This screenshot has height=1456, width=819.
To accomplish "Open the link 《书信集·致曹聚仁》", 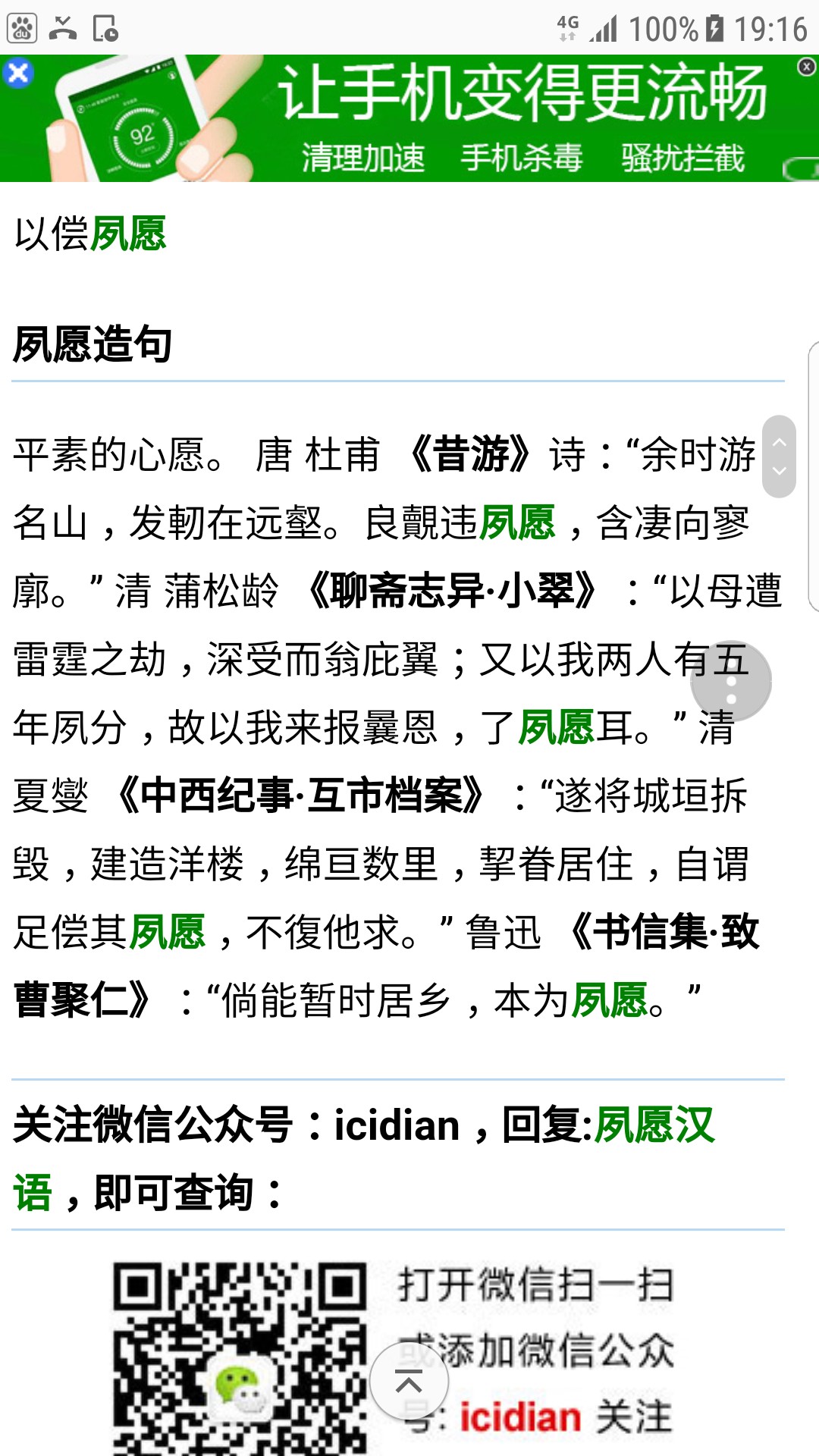I will pyautogui.click(x=387, y=966).
